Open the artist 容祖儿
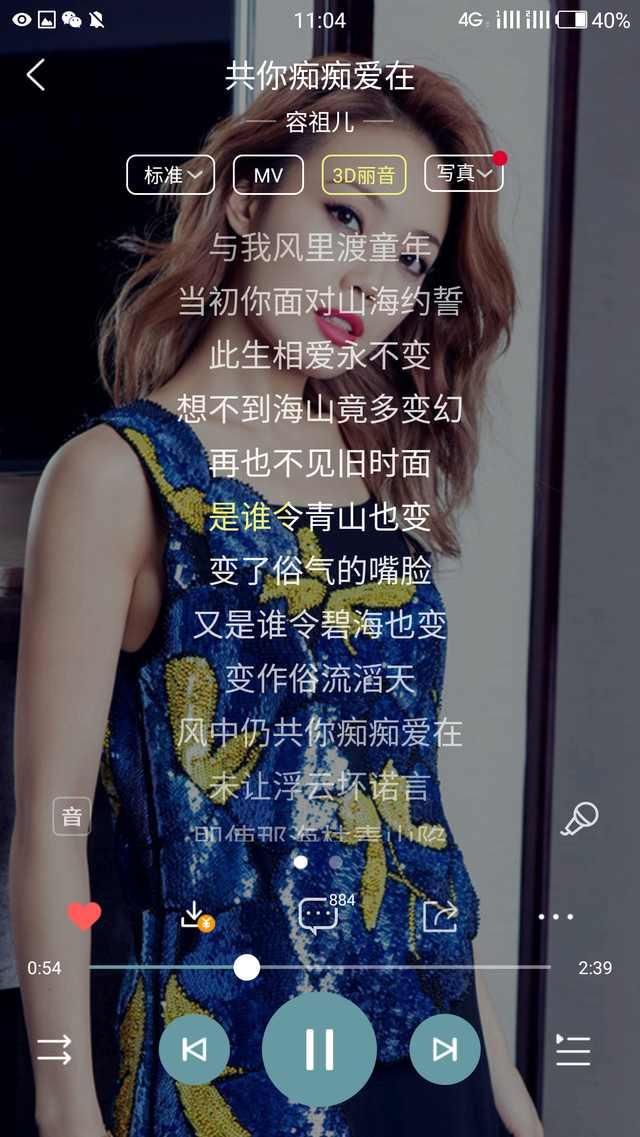The width and height of the screenshot is (640, 1137). [x=320, y=123]
